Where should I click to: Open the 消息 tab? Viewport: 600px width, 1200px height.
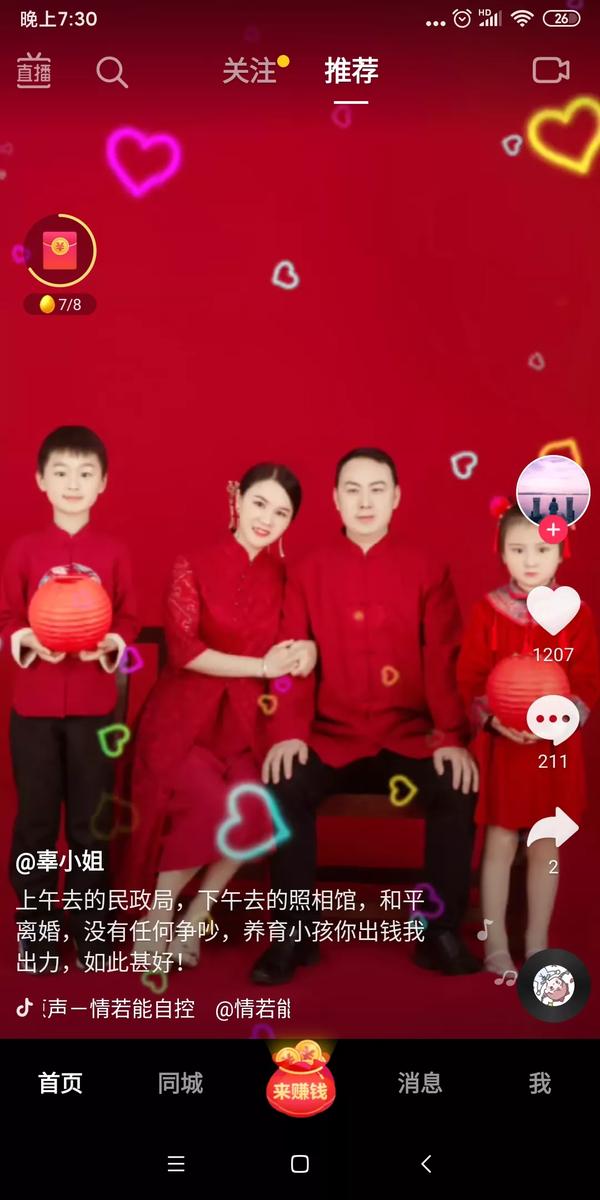[420, 1083]
